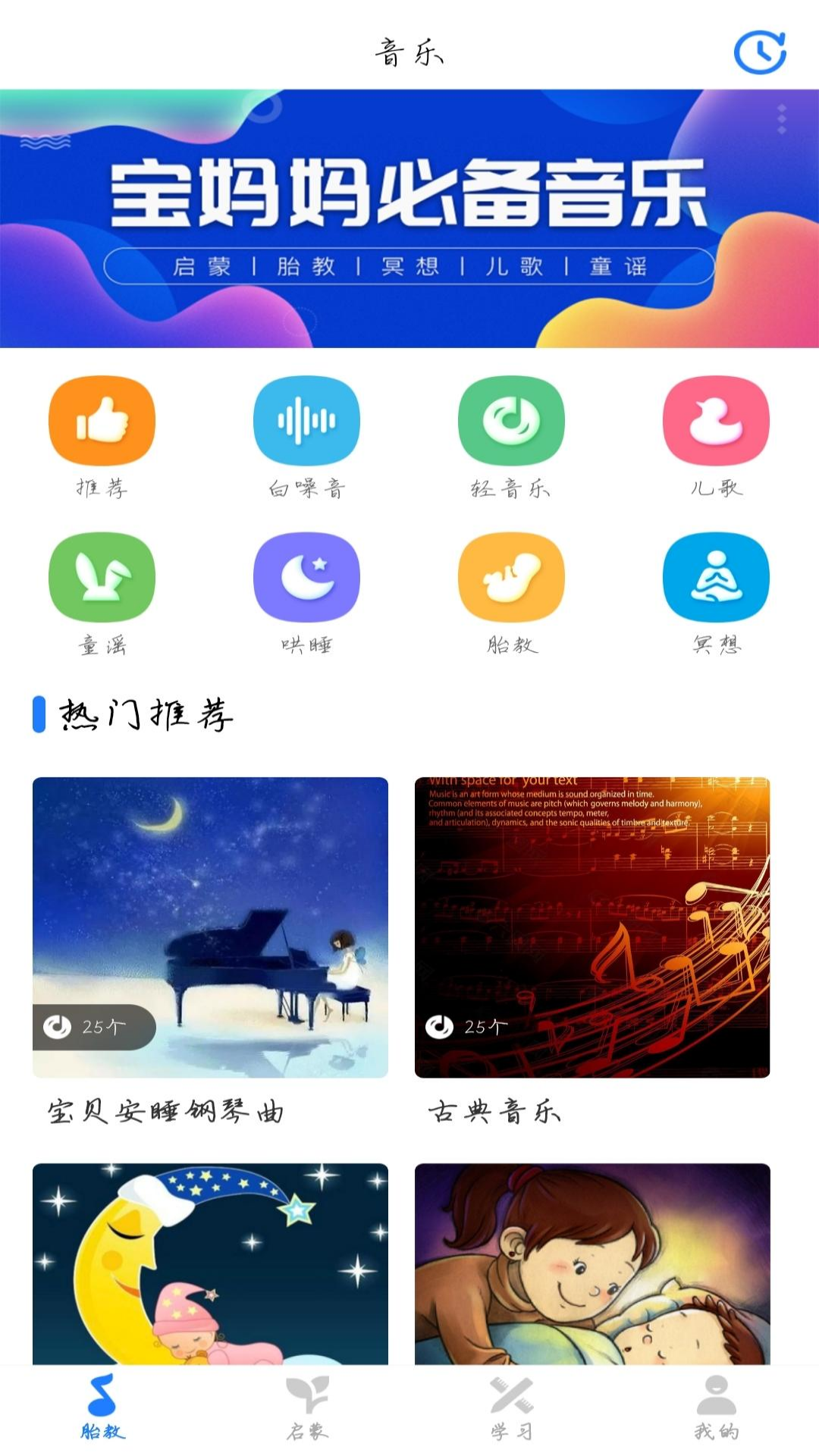Open the playback history clock icon
Viewport: 819px width, 1456px height.
point(762,52)
